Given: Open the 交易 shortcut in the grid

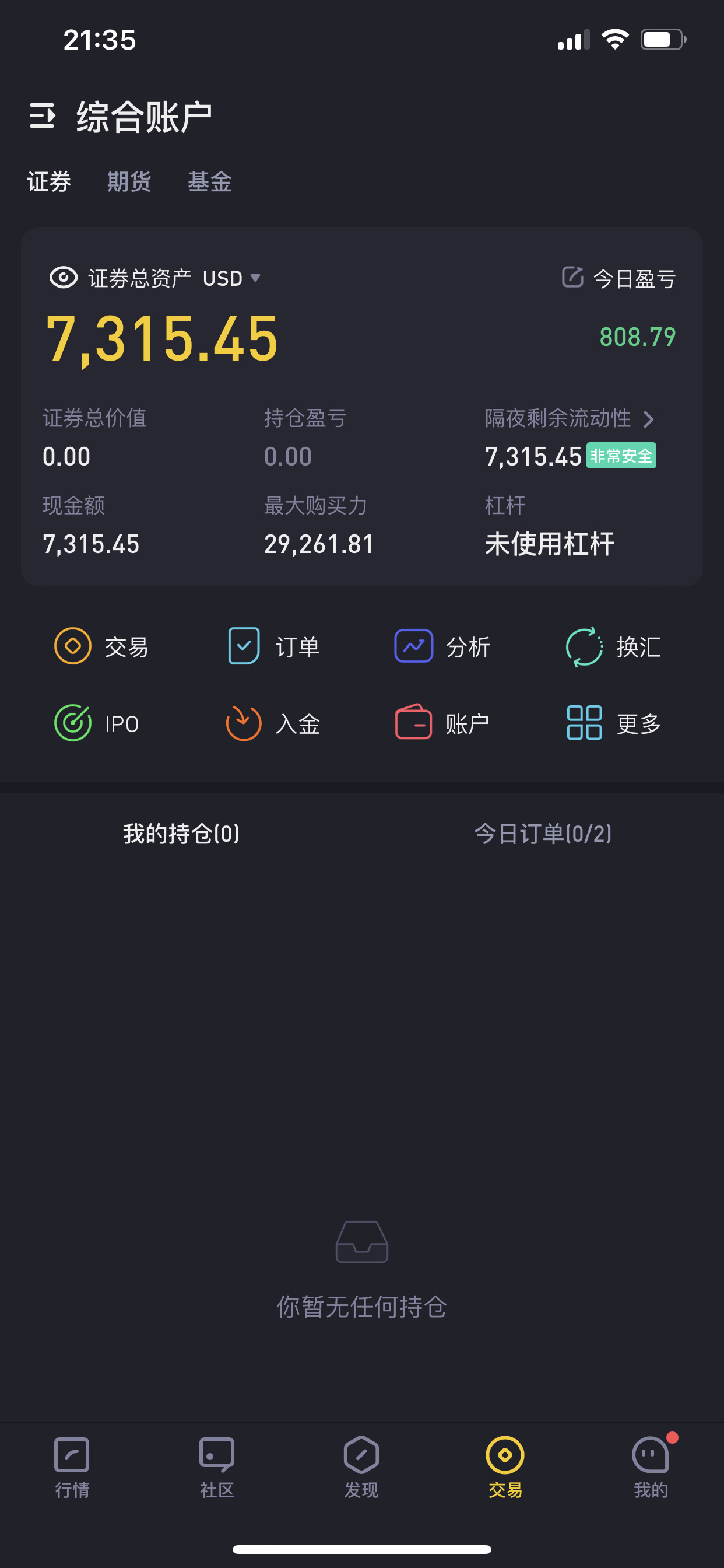Looking at the screenshot, I should tap(101, 646).
